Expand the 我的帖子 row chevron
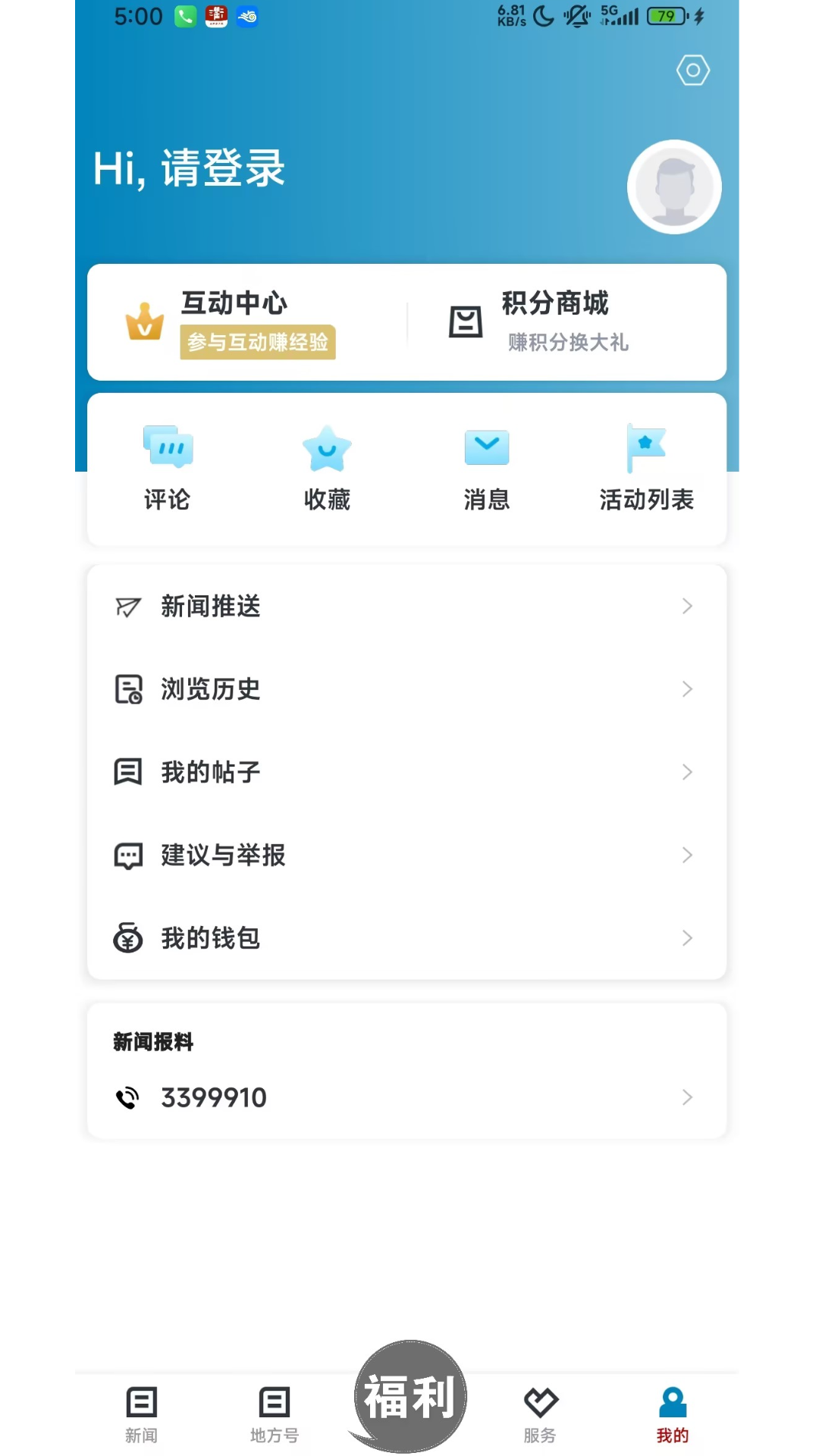This screenshot has width=819, height=1456. (687, 772)
